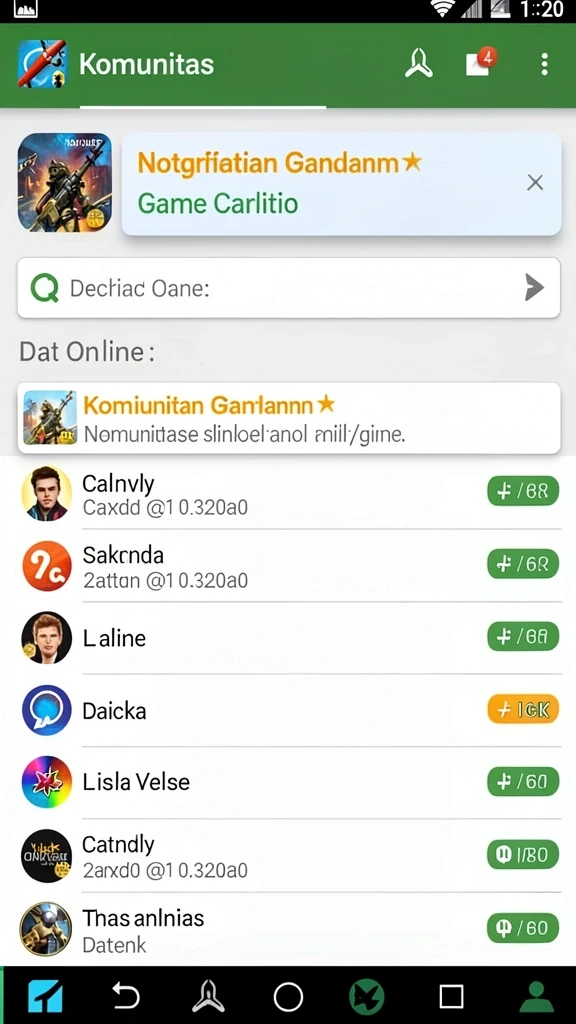576x1024 pixels.
Task: Open the Lisla Velse row
Action: tap(288, 782)
